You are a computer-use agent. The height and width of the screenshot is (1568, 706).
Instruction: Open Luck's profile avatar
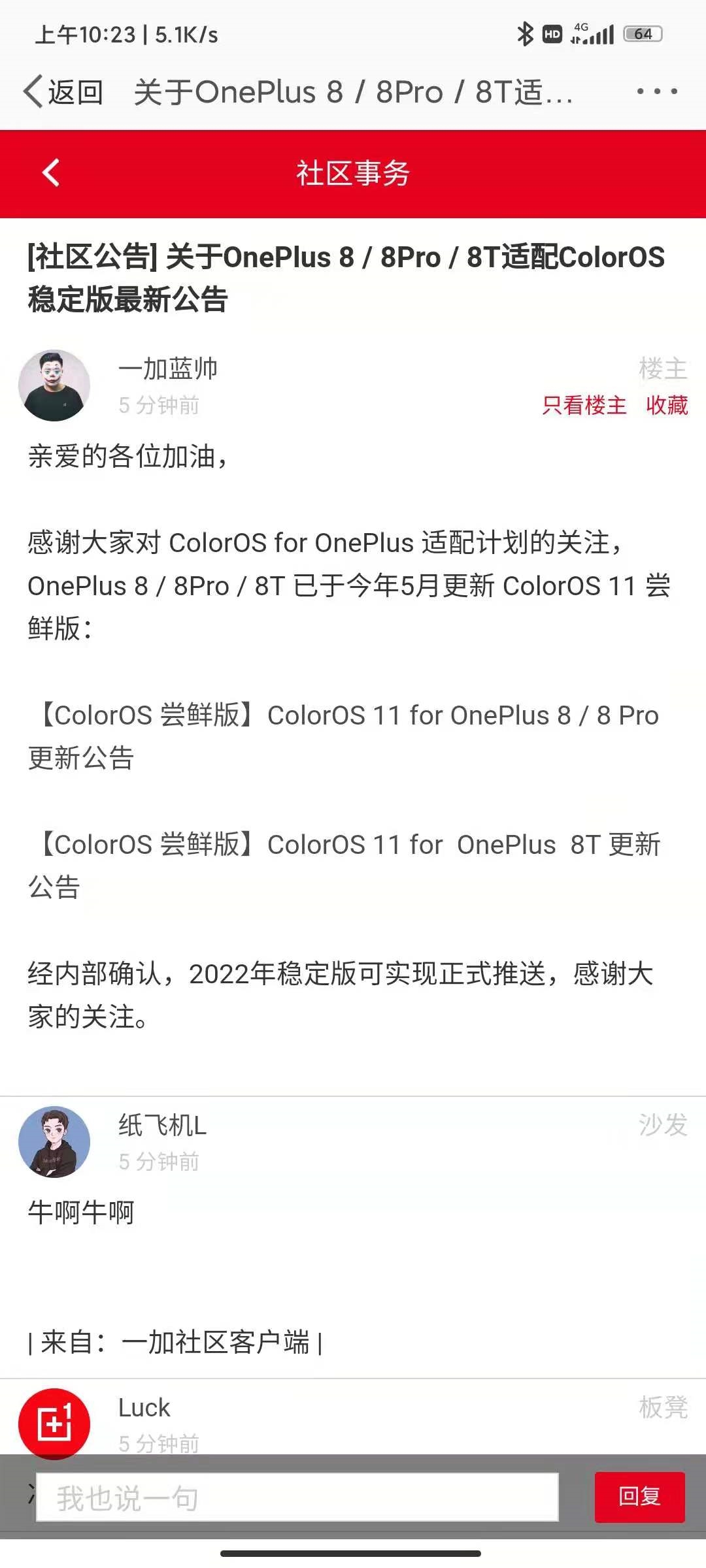tap(54, 1423)
